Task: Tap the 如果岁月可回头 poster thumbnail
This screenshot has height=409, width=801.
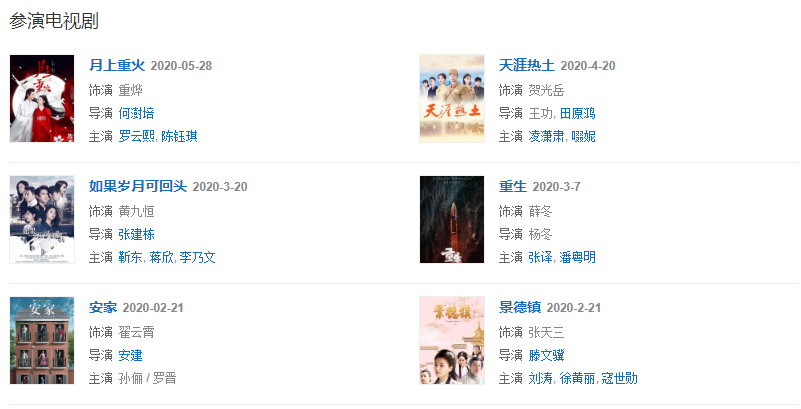Action: 42,219
